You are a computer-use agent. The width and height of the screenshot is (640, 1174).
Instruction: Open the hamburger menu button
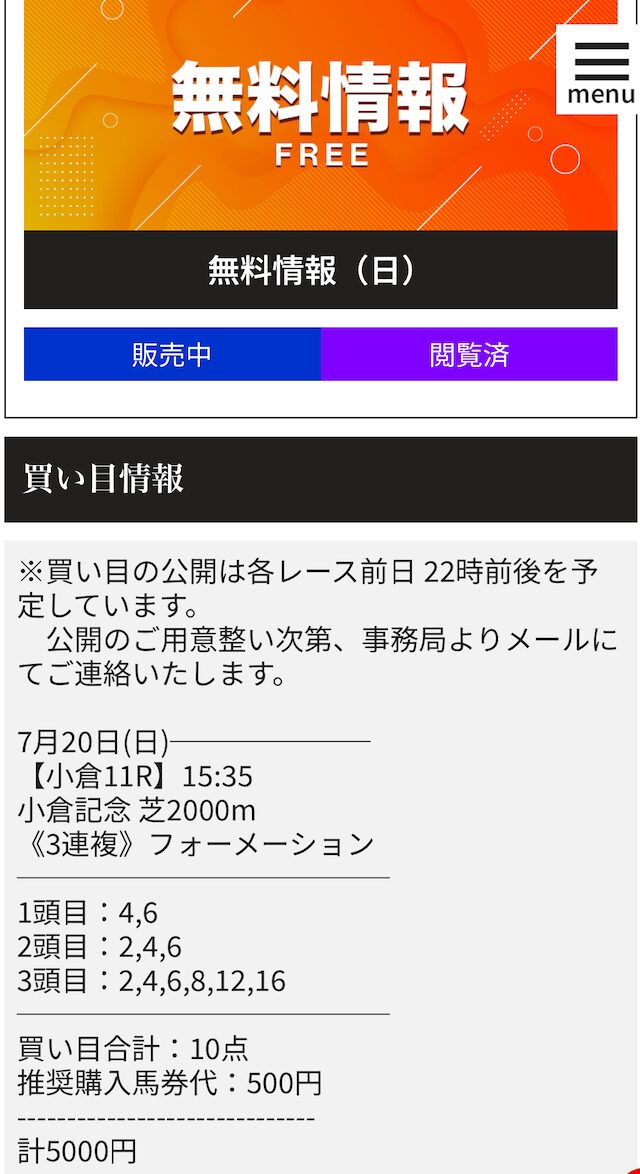(599, 70)
